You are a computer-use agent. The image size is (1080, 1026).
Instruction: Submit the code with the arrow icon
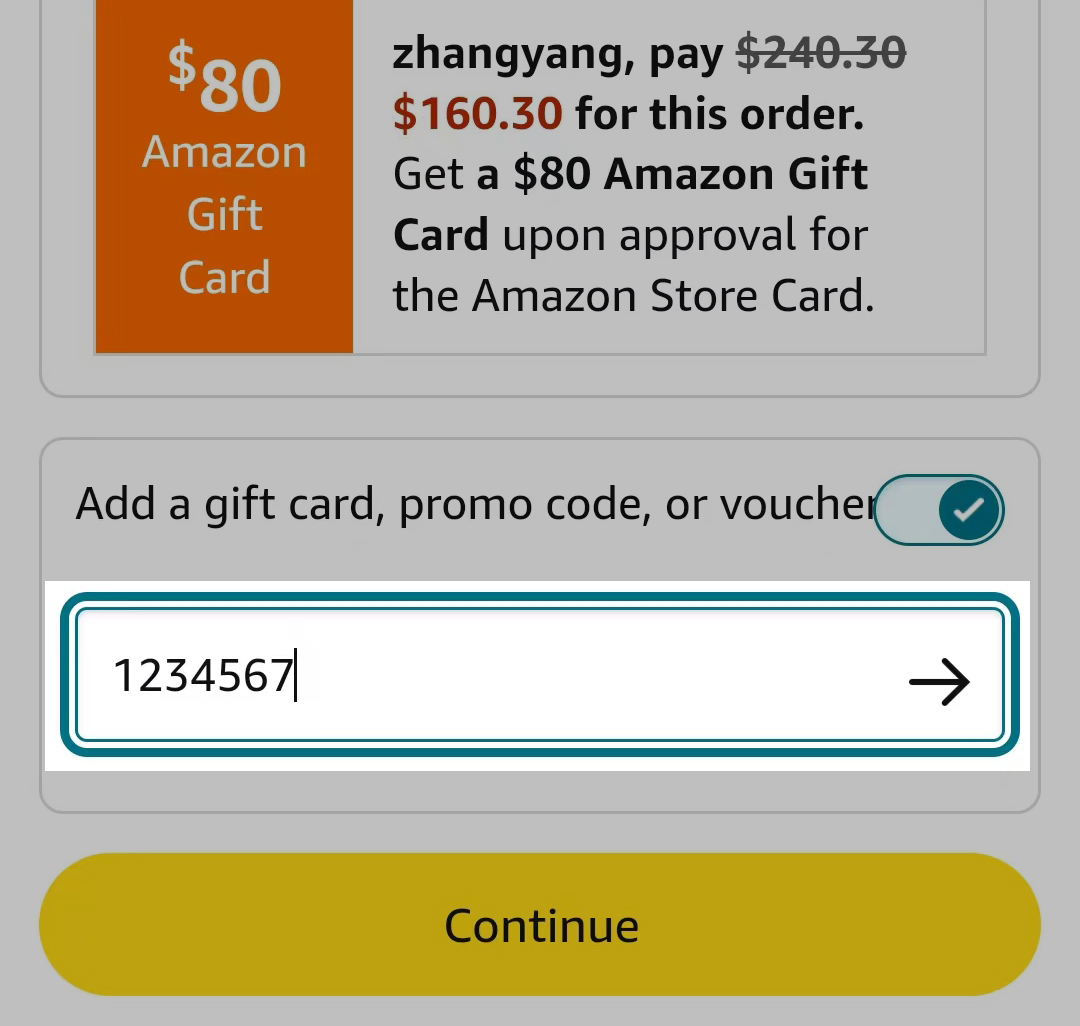(939, 683)
